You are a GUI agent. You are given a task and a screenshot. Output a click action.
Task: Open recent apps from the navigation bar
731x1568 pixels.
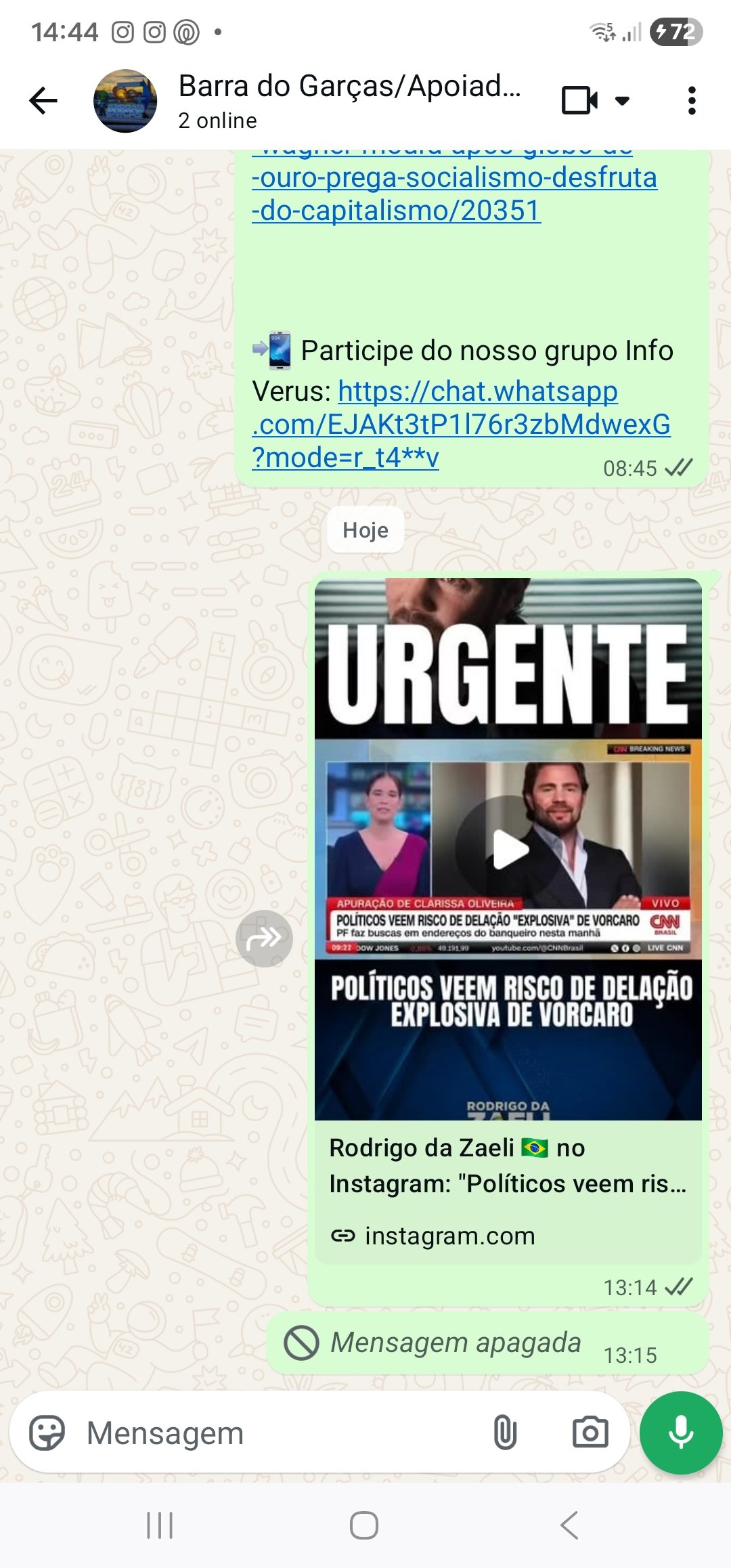(160, 1525)
